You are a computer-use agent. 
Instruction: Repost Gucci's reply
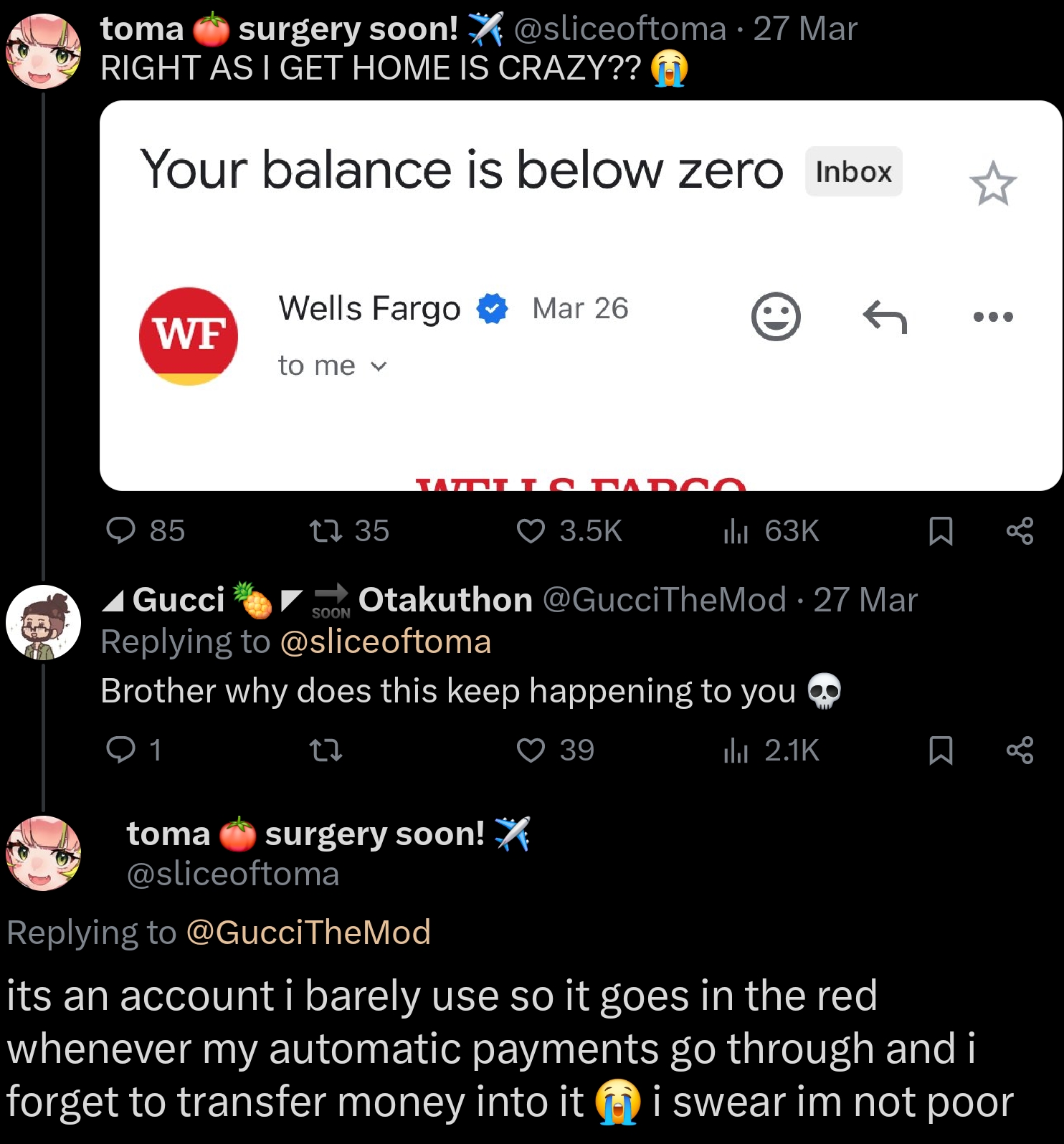(x=325, y=750)
